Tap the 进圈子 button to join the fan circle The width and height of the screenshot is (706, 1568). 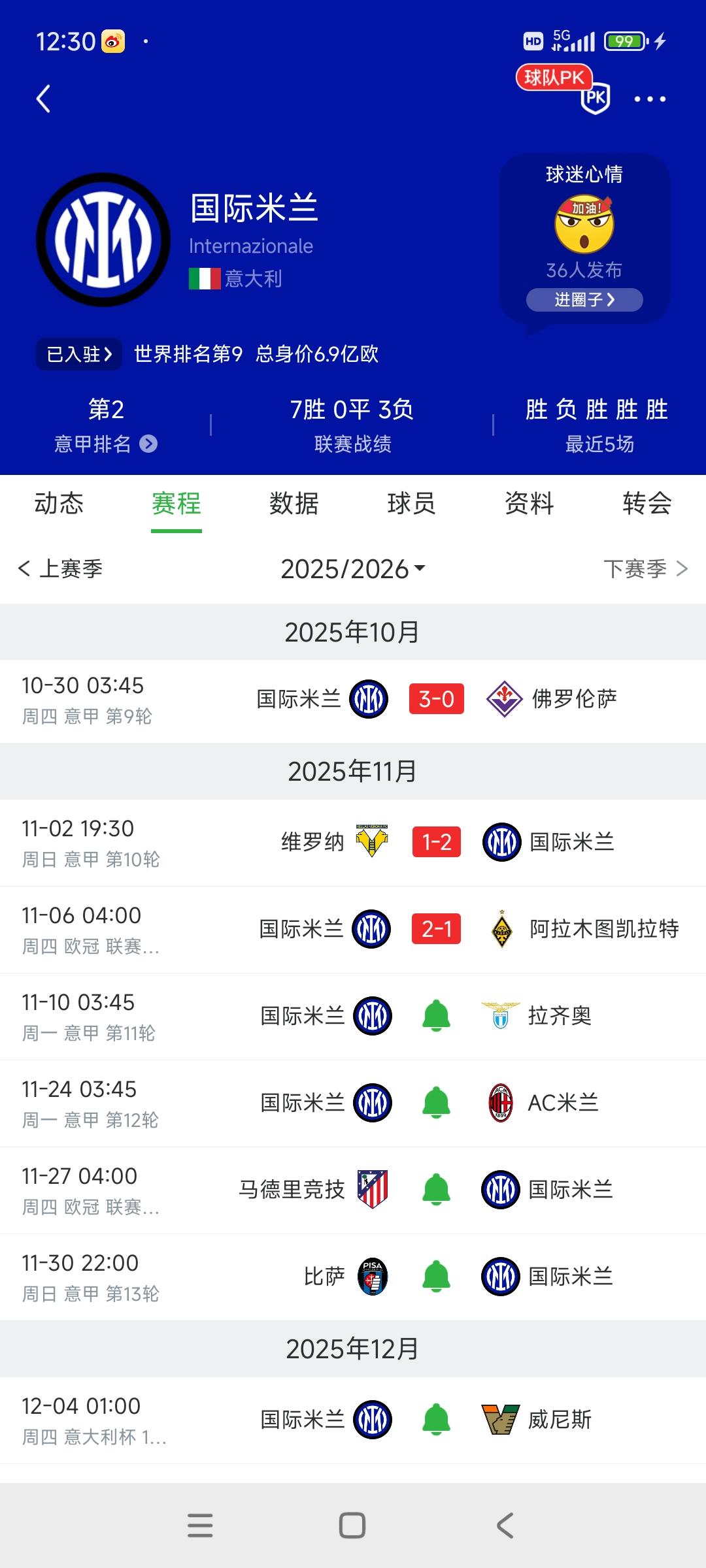point(584,301)
